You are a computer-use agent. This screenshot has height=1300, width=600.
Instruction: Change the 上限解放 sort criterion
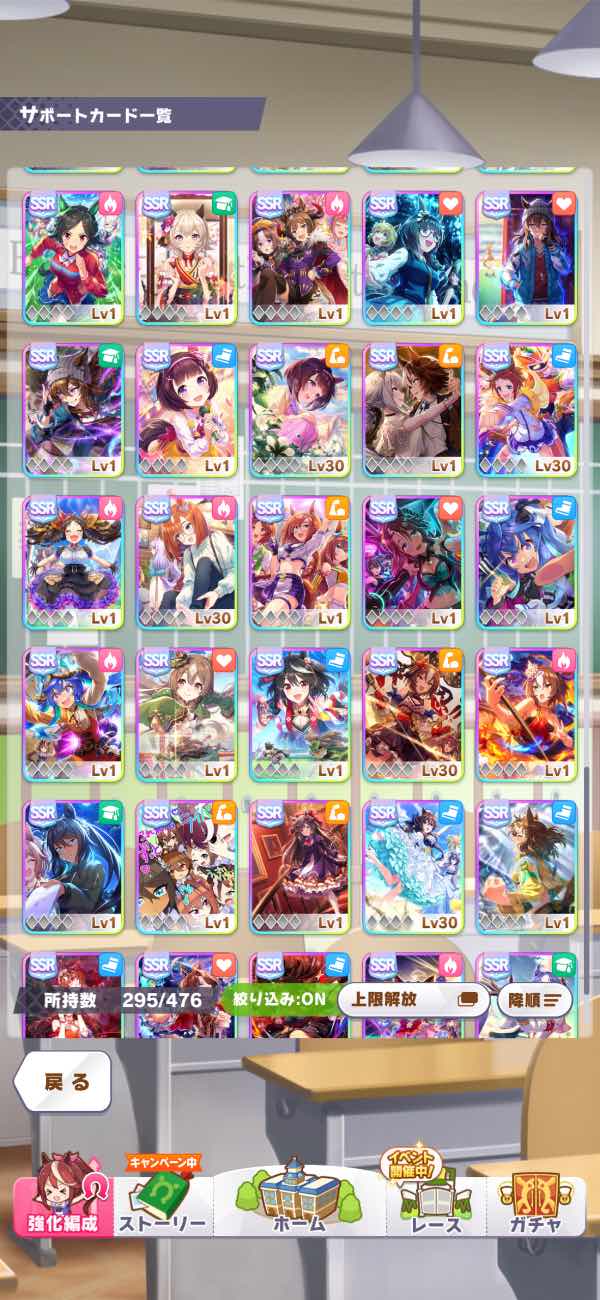pos(412,999)
